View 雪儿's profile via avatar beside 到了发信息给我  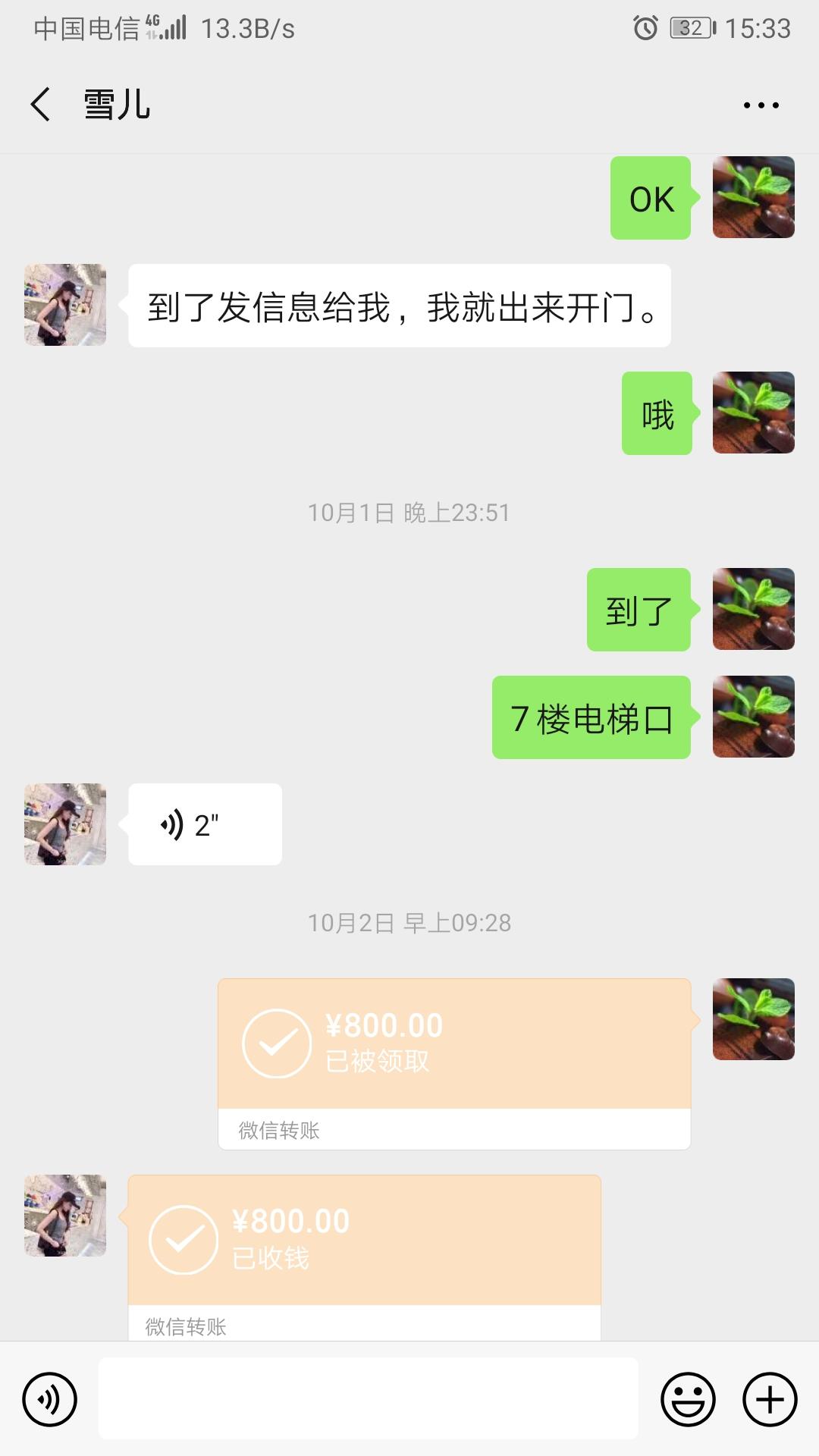point(65,305)
